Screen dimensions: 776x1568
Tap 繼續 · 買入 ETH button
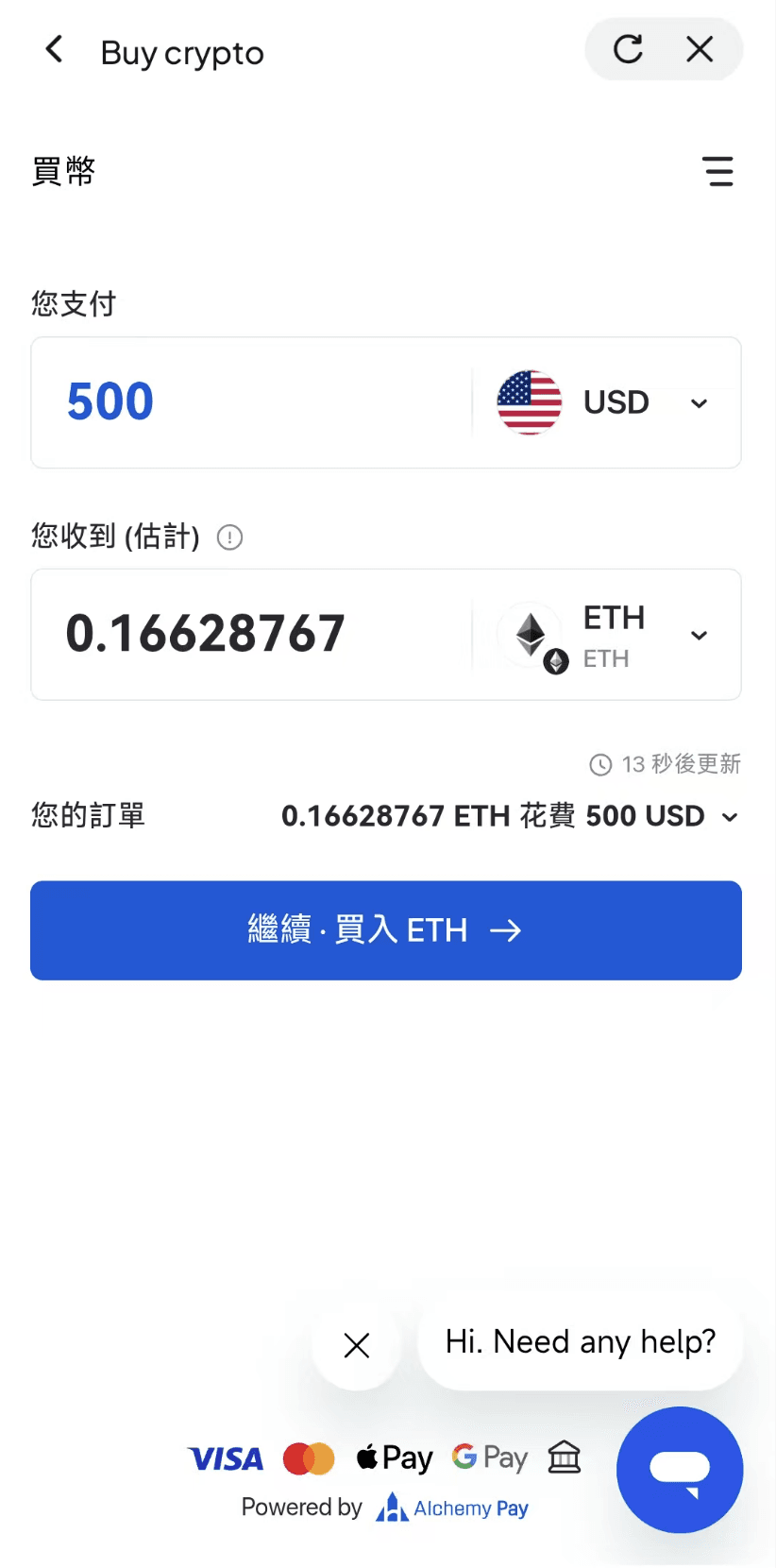(386, 930)
